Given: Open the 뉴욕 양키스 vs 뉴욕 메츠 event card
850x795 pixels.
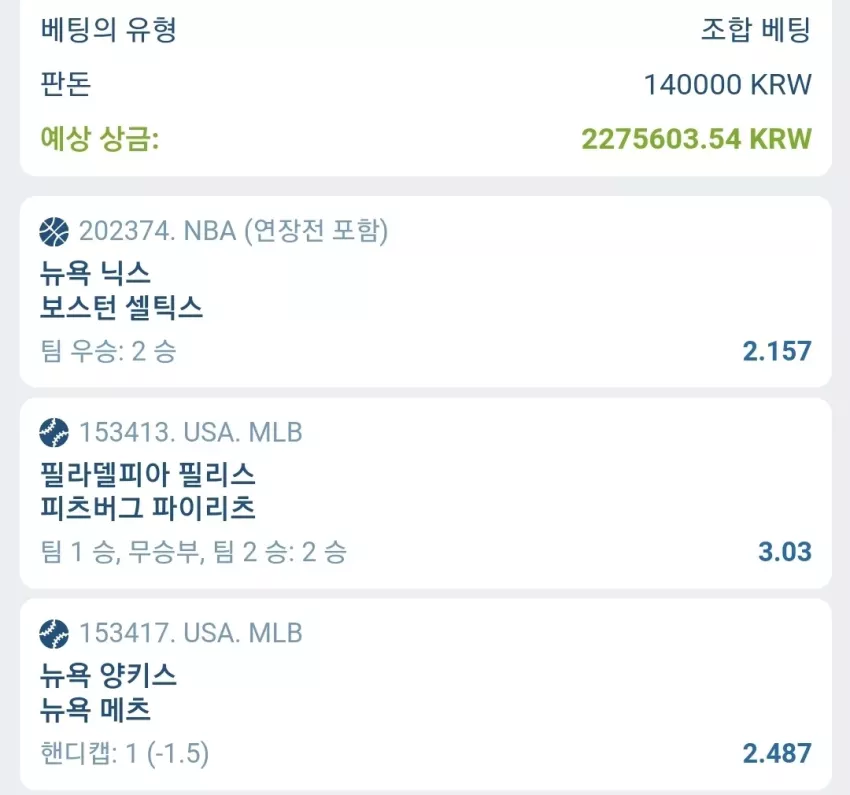Looking at the screenshot, I should [426, 694].
